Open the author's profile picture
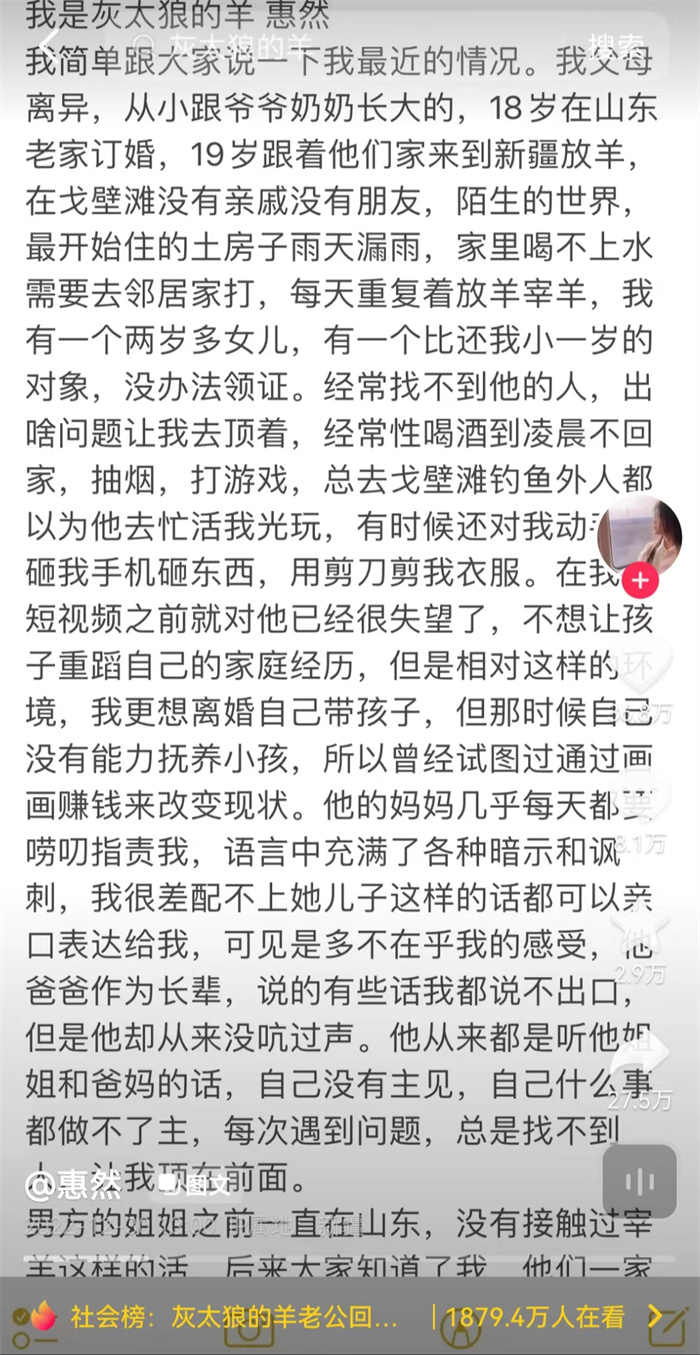The width and height of the screenshot is (700, 1355). [641, 531]
